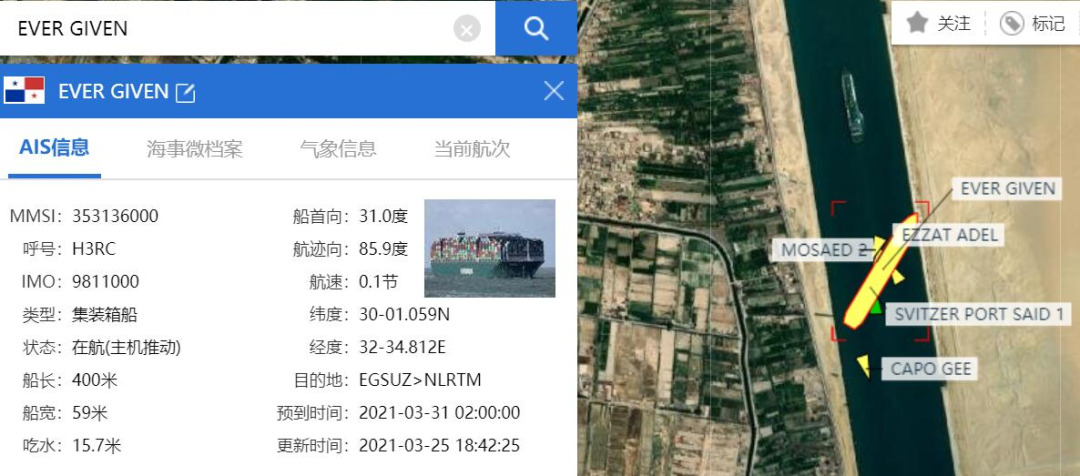
Task: Select the AIS信息 tab
Action: pyautogui.click(x=54, y=148)
